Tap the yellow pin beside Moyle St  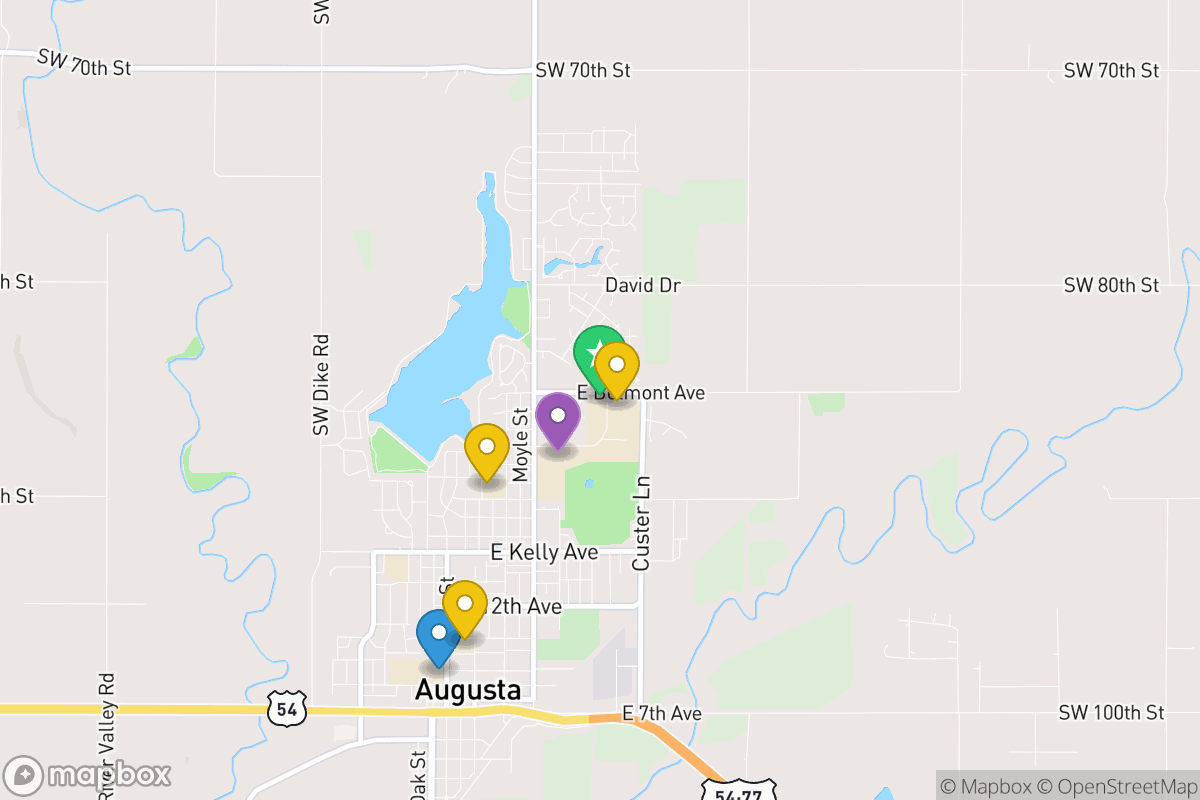tap(487, 447)
